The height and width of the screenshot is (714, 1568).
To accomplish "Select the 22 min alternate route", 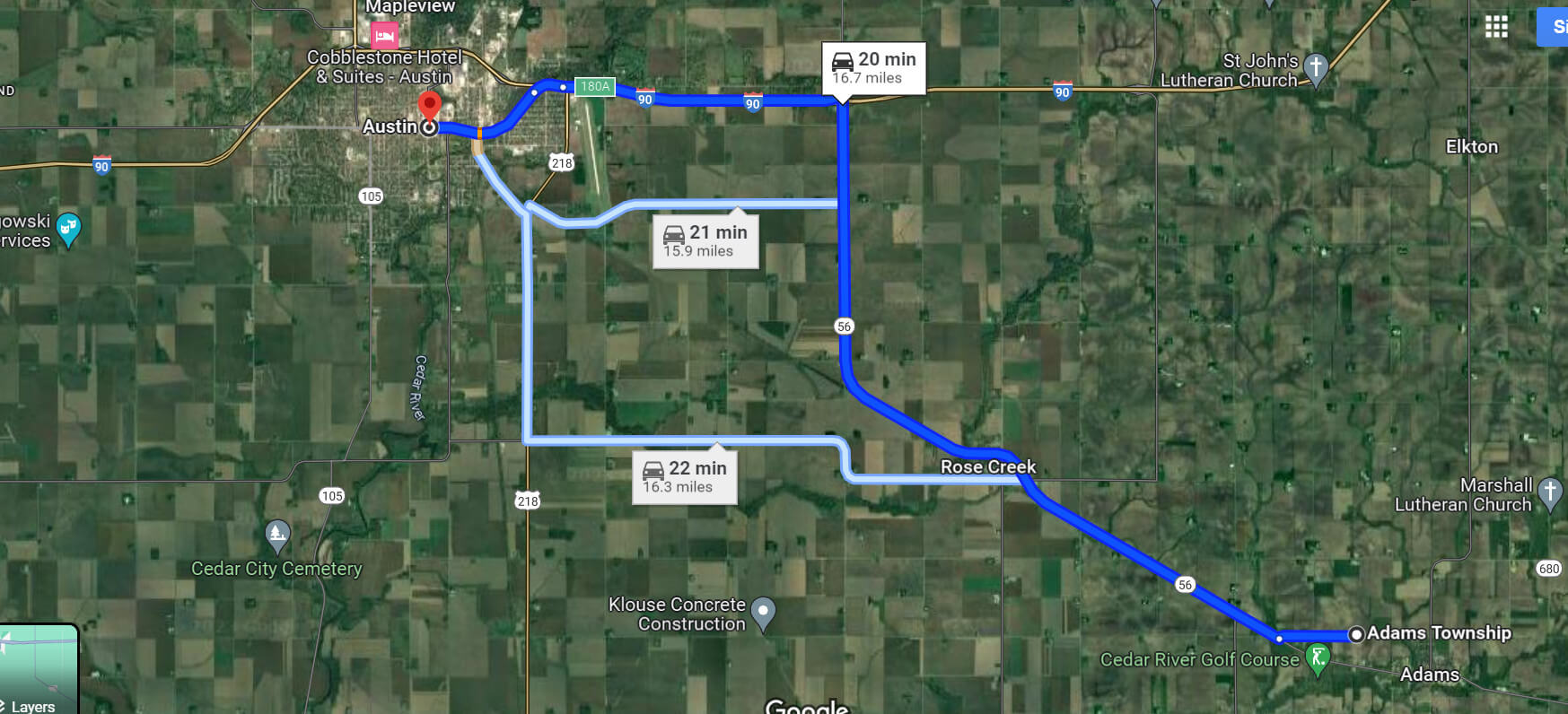I will 684,477.
